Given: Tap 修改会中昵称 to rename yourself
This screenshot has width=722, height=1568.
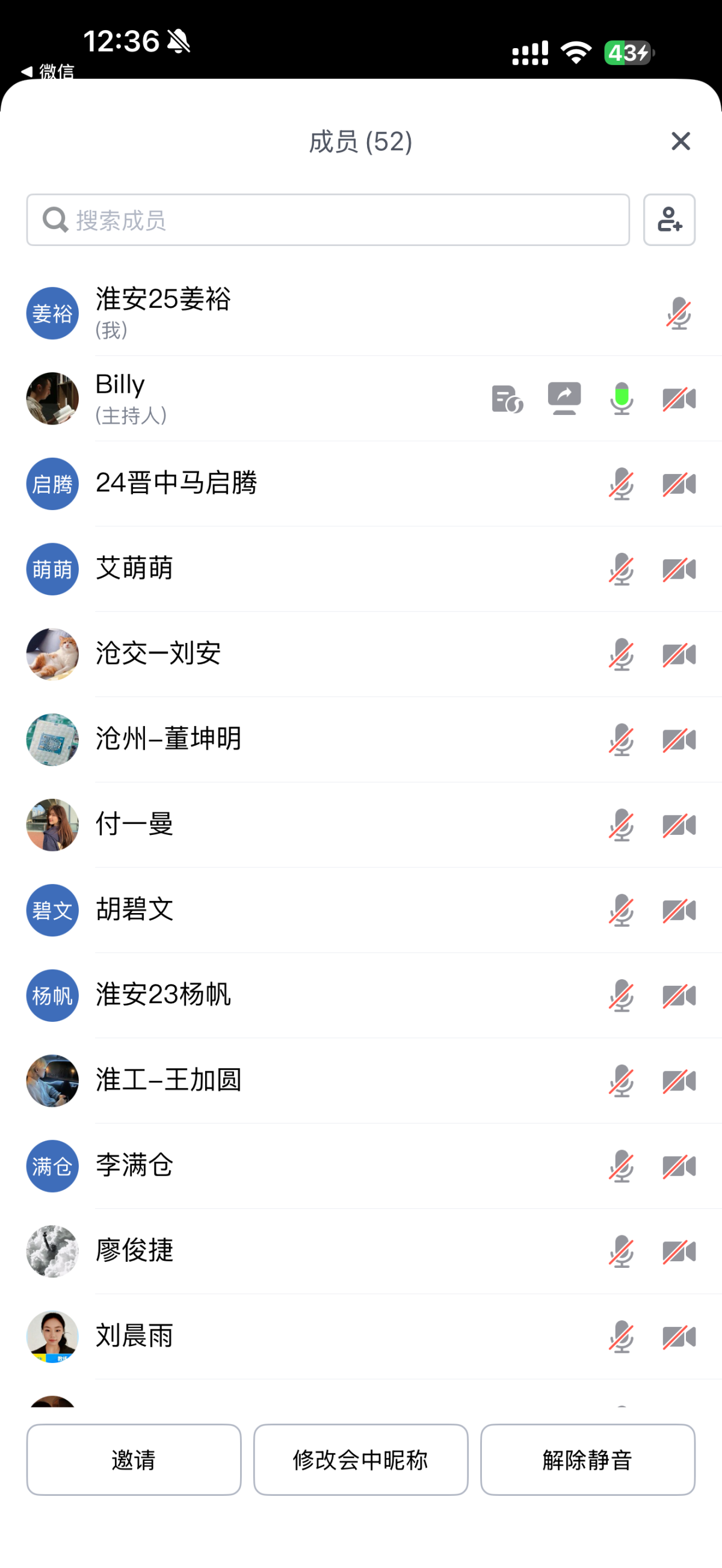Looking at the screenshot, I should click(360, 1459).
